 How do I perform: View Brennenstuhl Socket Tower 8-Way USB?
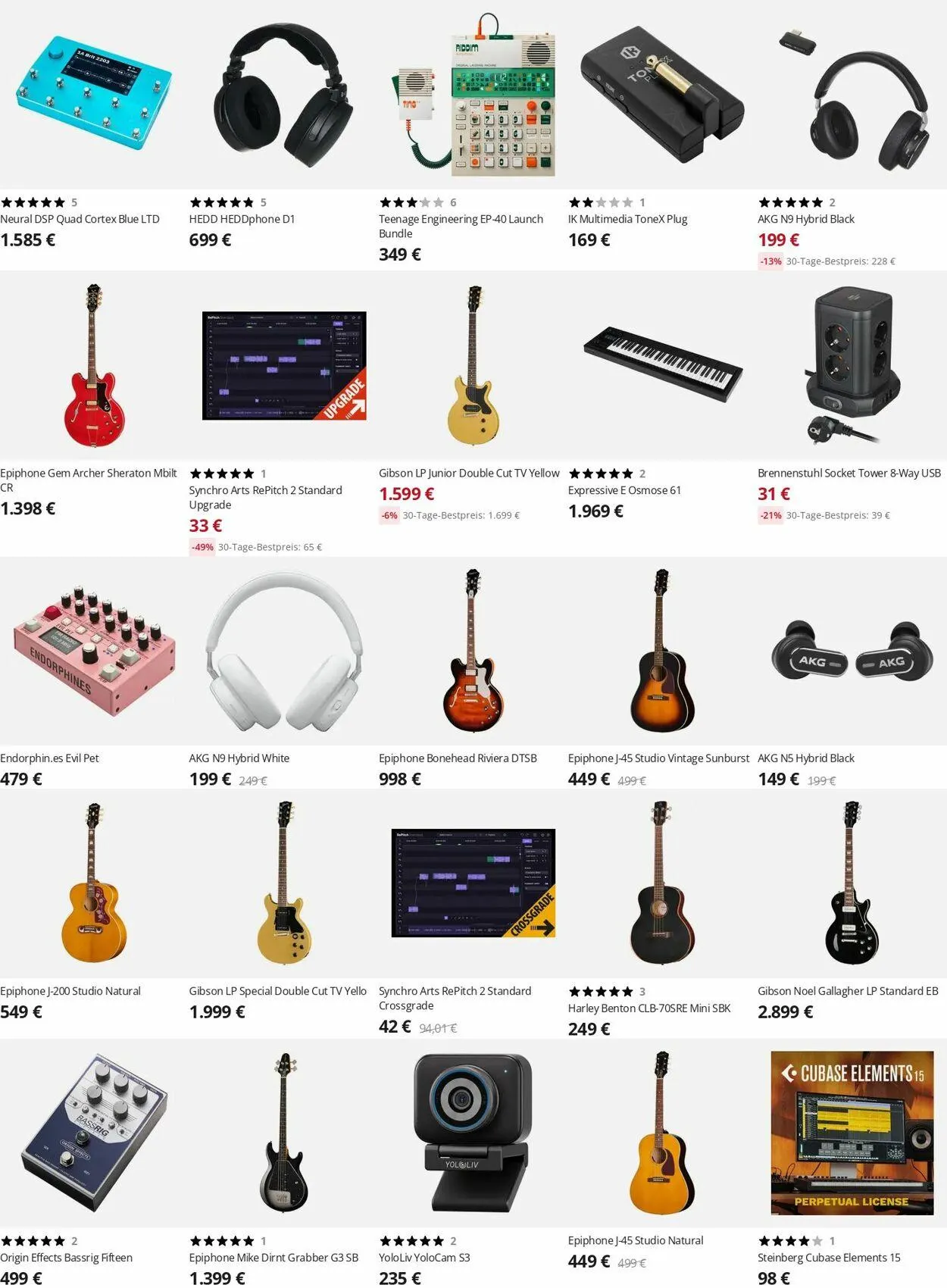[x=849, y=473]
